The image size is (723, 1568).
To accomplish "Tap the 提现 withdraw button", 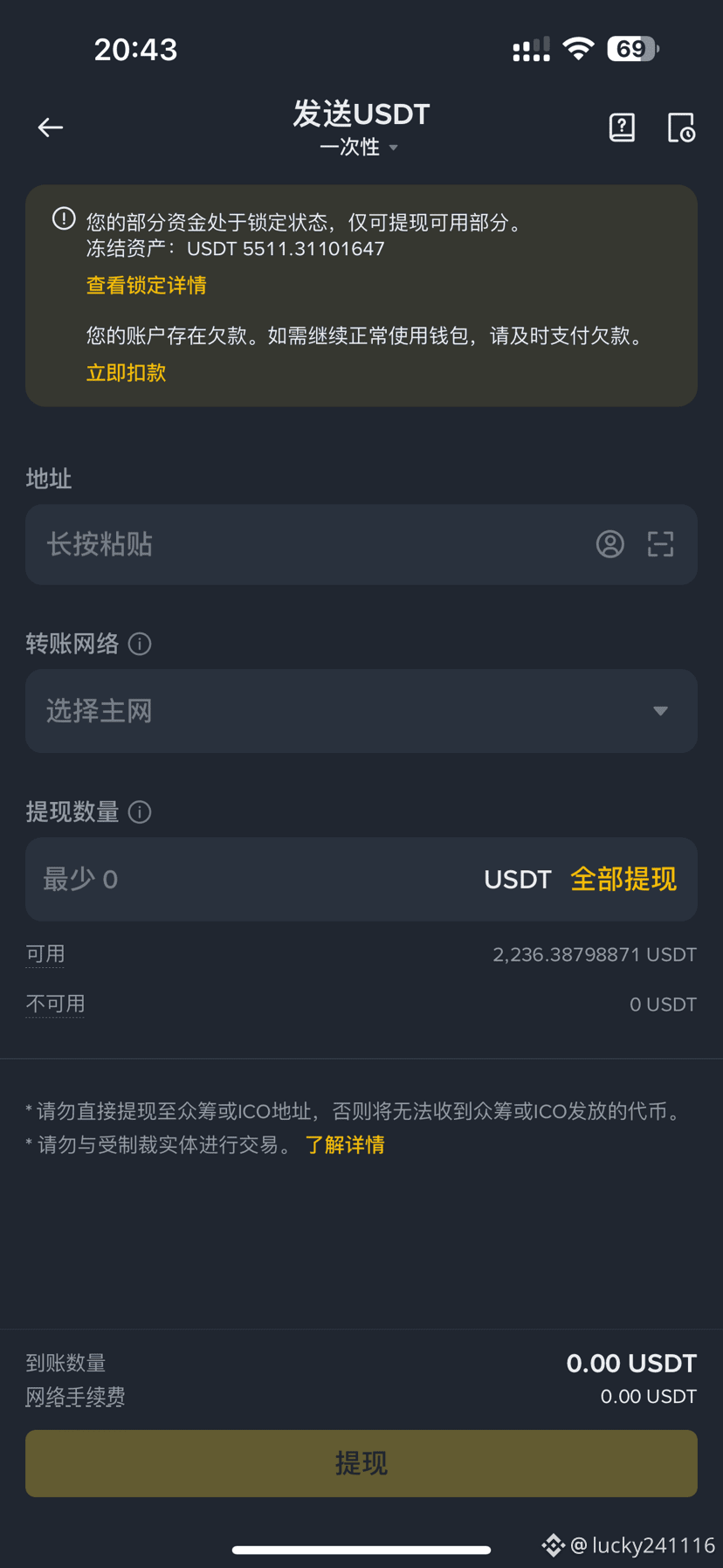I will point(361,1463).
